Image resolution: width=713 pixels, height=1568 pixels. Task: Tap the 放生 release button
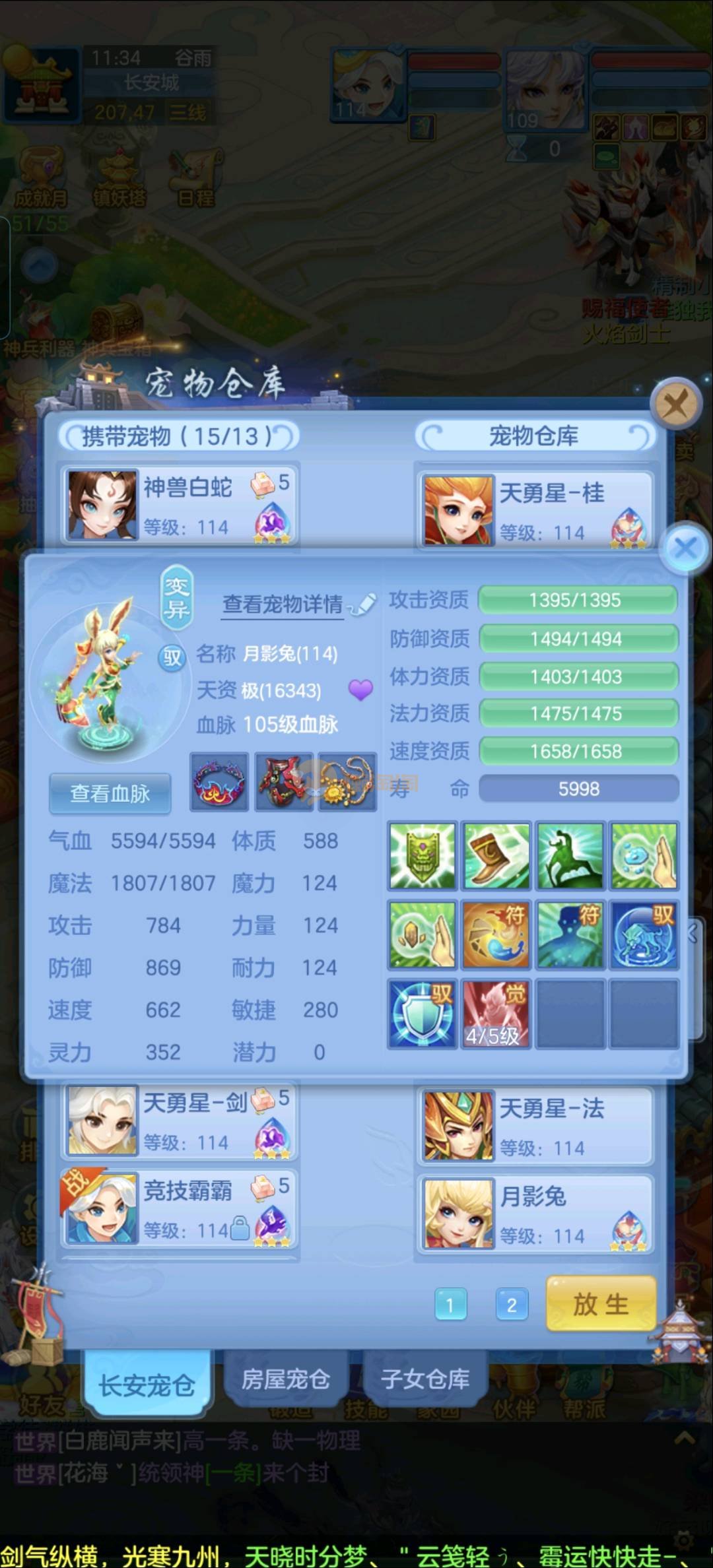601,1304
